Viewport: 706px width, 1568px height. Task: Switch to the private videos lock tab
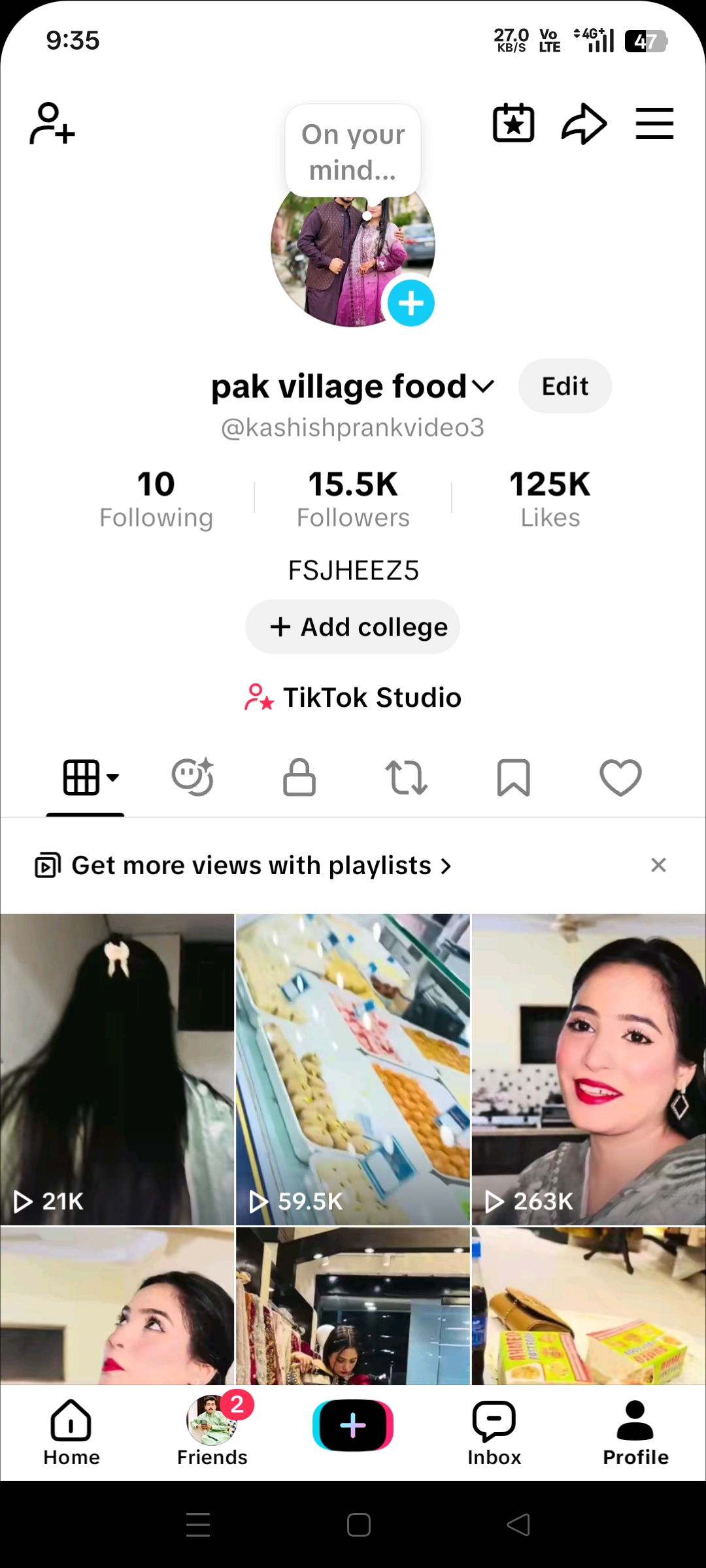click(x=299, y=777)
